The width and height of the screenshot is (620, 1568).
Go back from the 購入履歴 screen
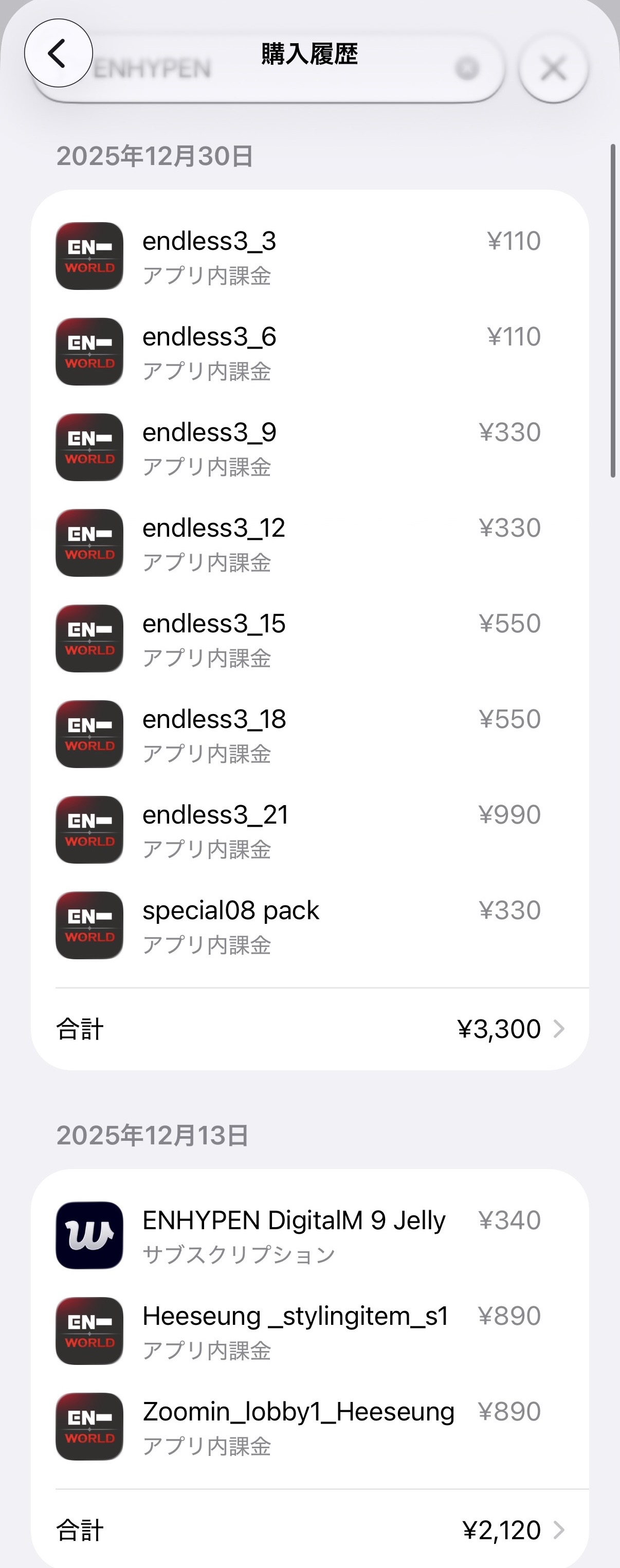59,53
